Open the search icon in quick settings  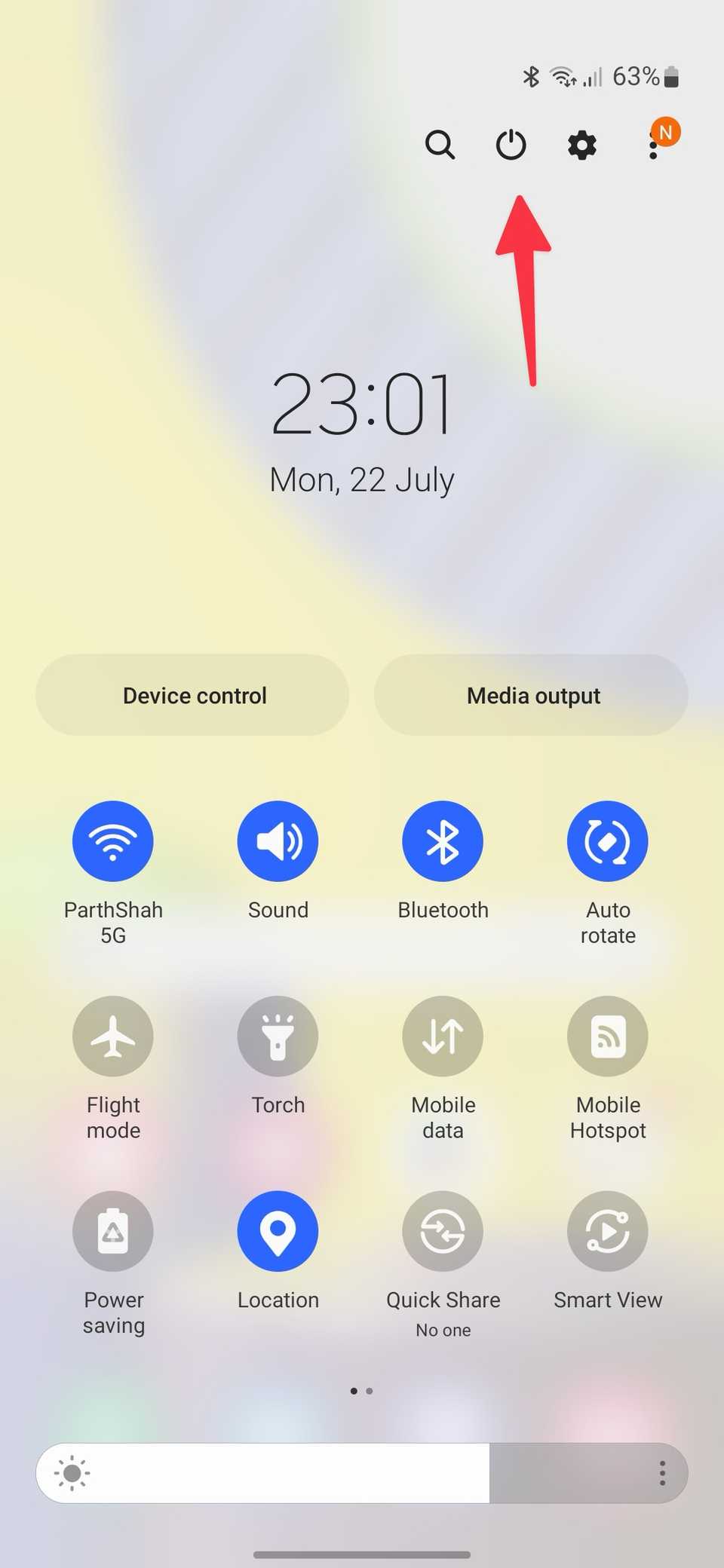pos(441,145)
